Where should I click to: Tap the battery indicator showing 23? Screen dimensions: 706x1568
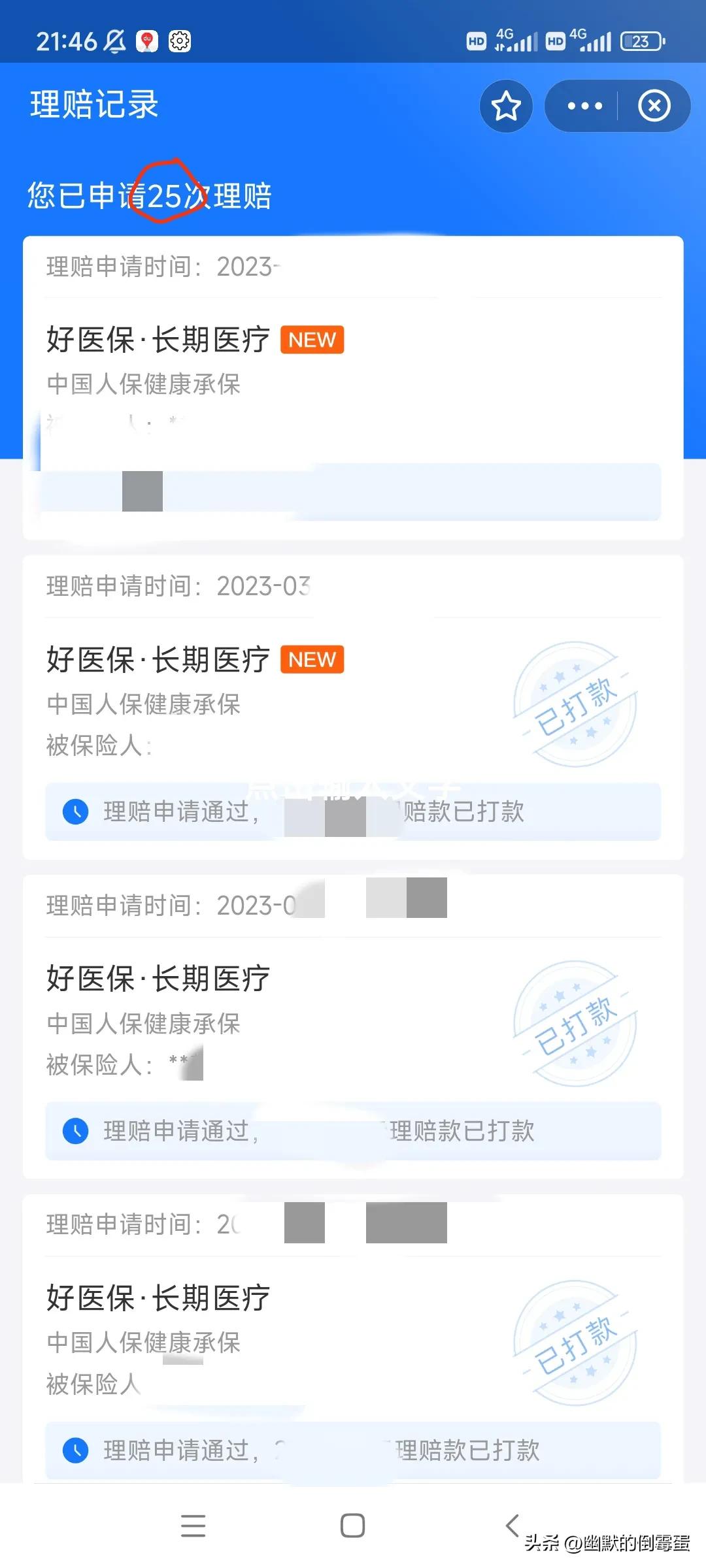641,41
